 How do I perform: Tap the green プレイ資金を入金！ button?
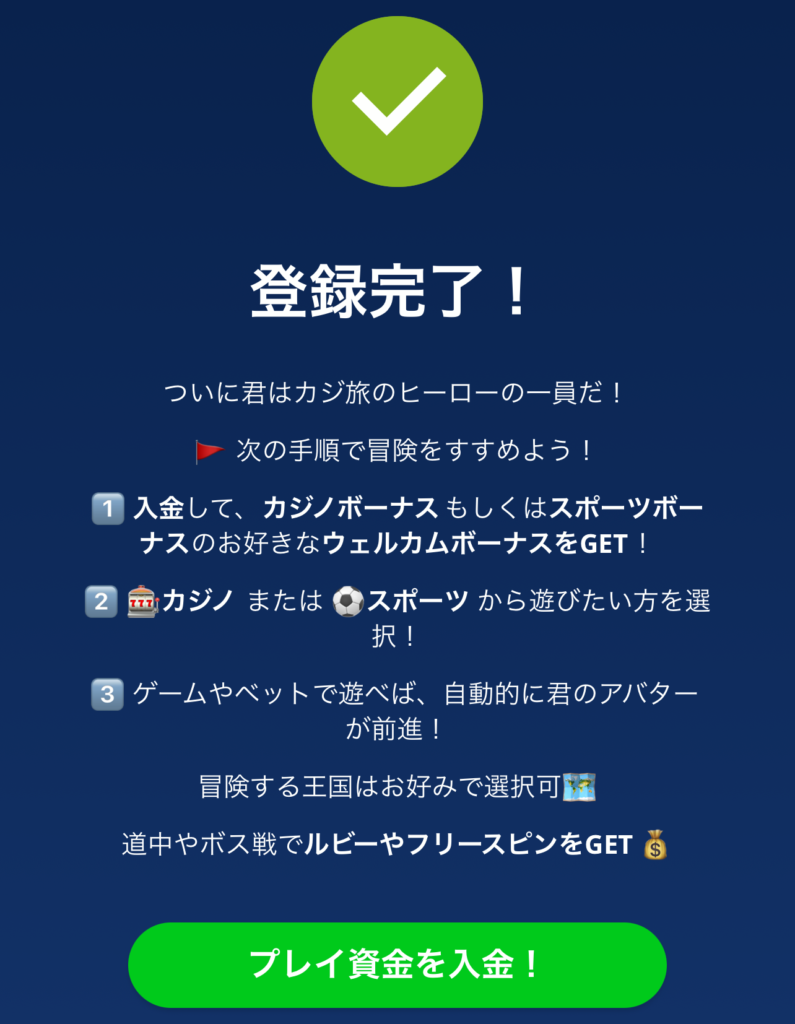(397, 964)
